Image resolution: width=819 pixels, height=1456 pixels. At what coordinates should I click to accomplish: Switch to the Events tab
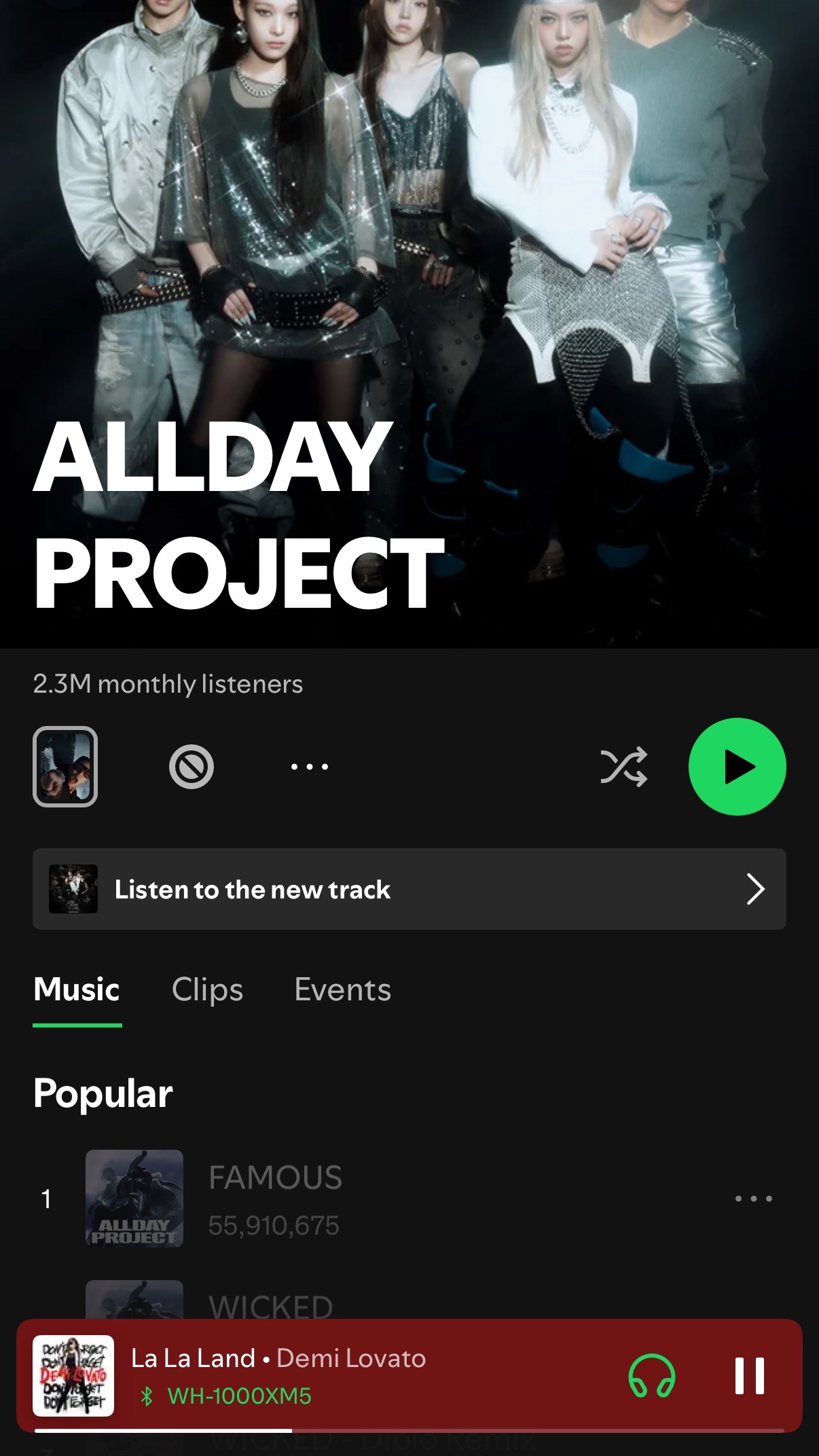(x=343, y=989)
